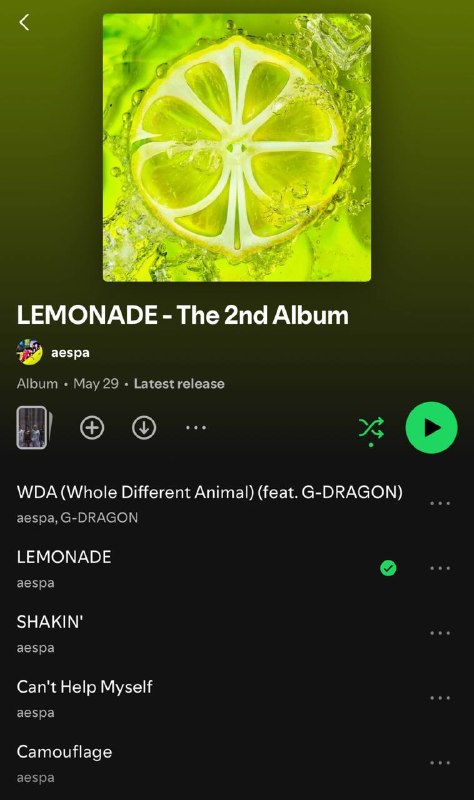
Task: Start playing the album
Action: [x=431, y=428]
